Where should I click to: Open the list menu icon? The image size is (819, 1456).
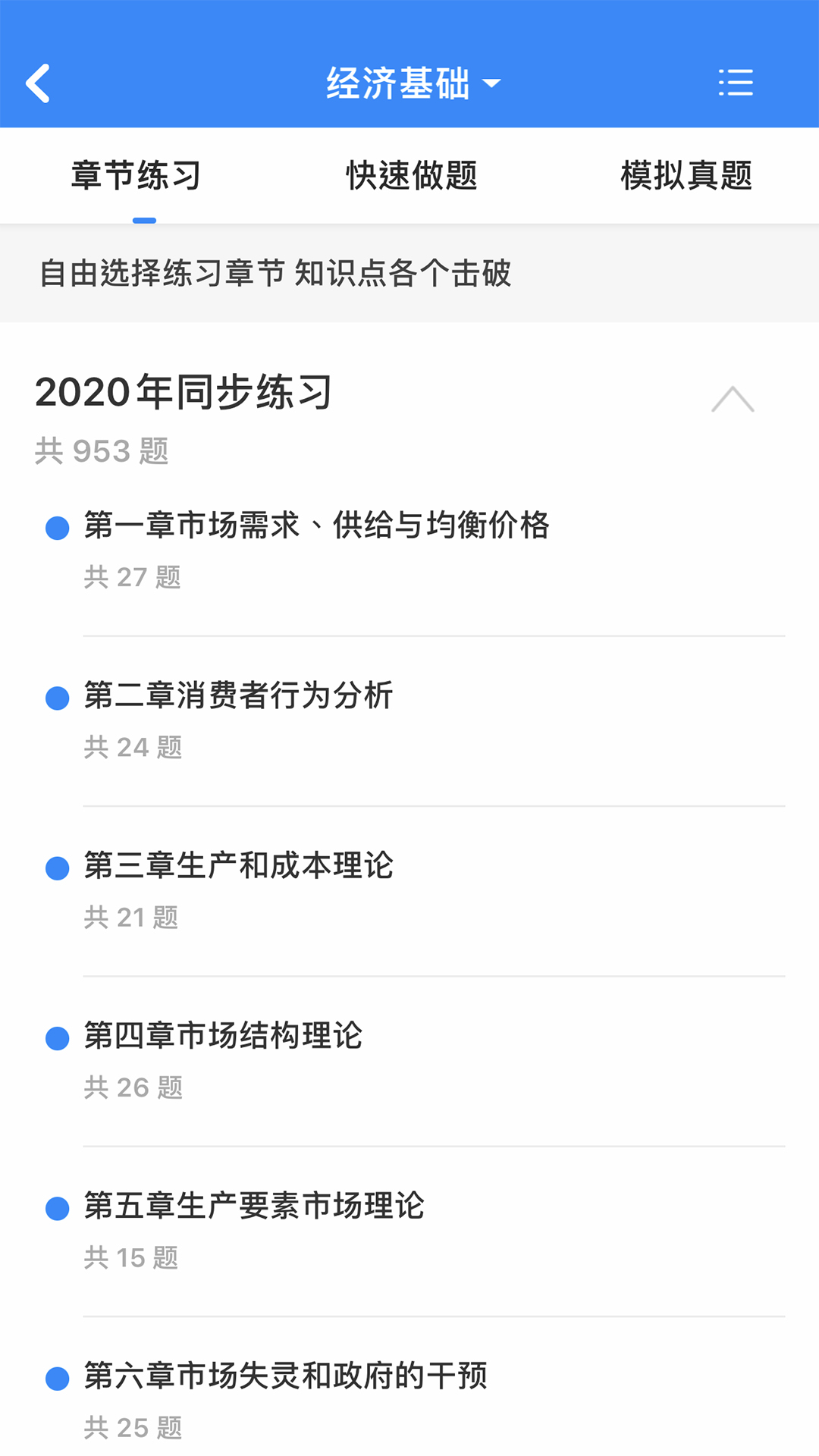click(x=736, y=83)
